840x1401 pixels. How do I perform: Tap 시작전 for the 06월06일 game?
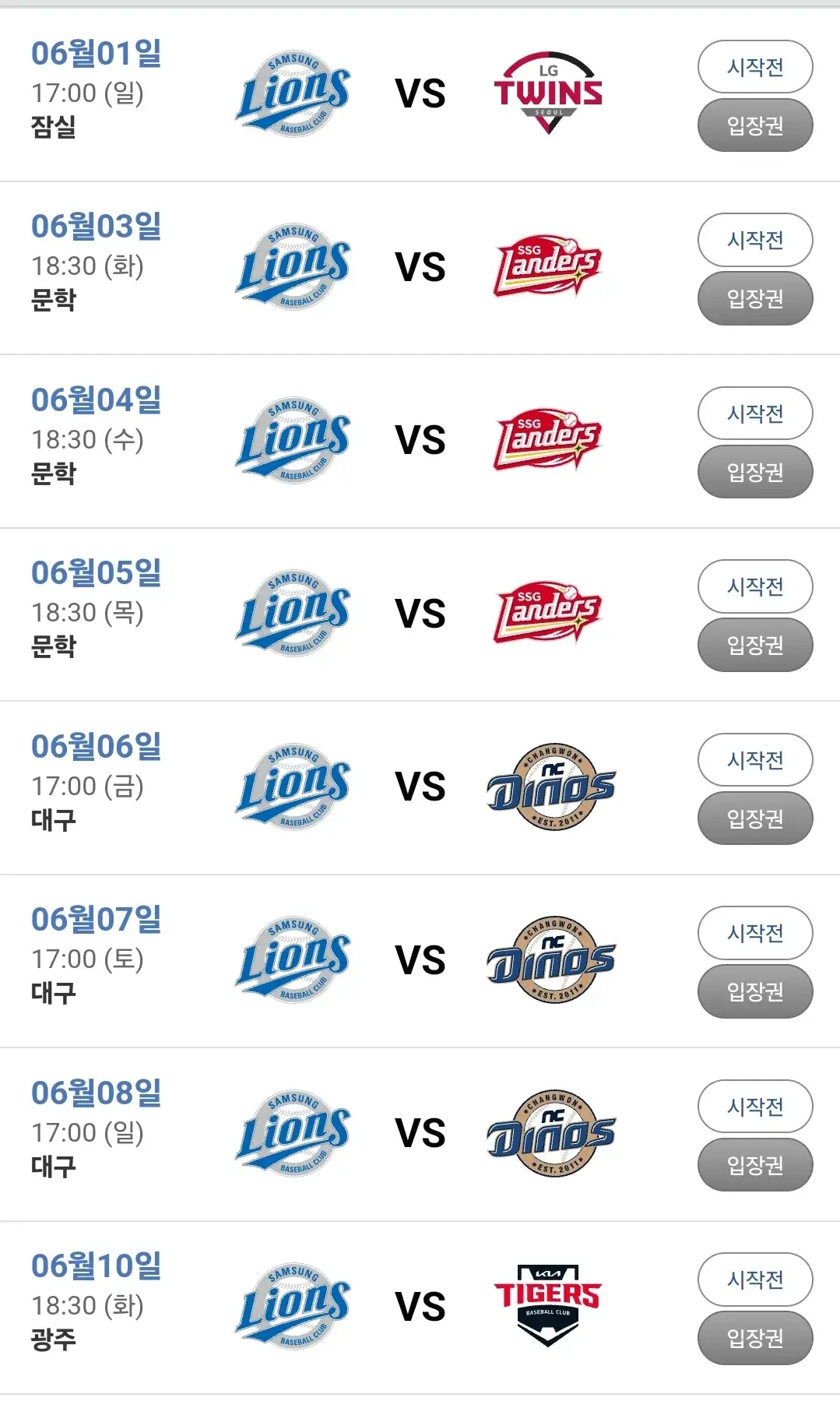coord(755,760)
